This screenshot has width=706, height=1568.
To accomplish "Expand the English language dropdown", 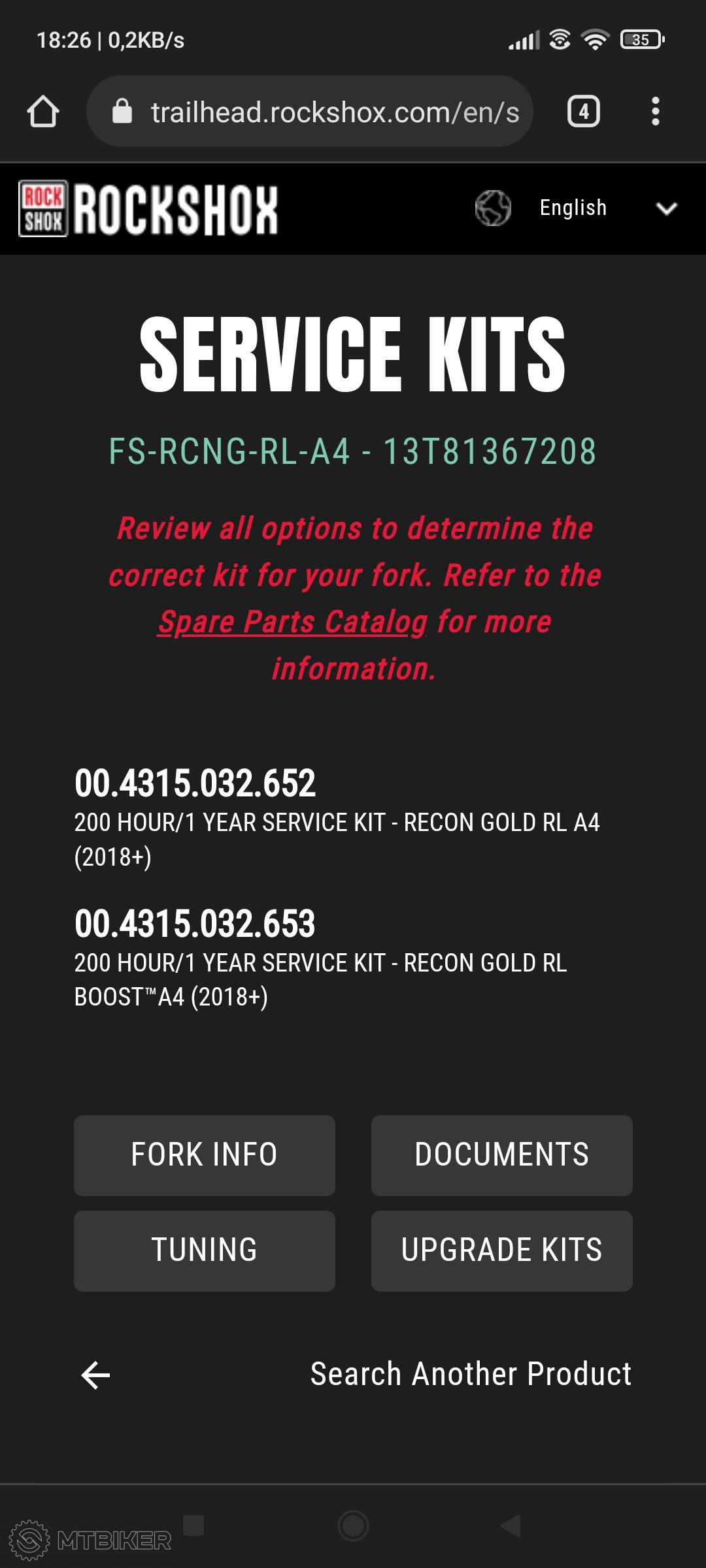I will coord(575,208).
